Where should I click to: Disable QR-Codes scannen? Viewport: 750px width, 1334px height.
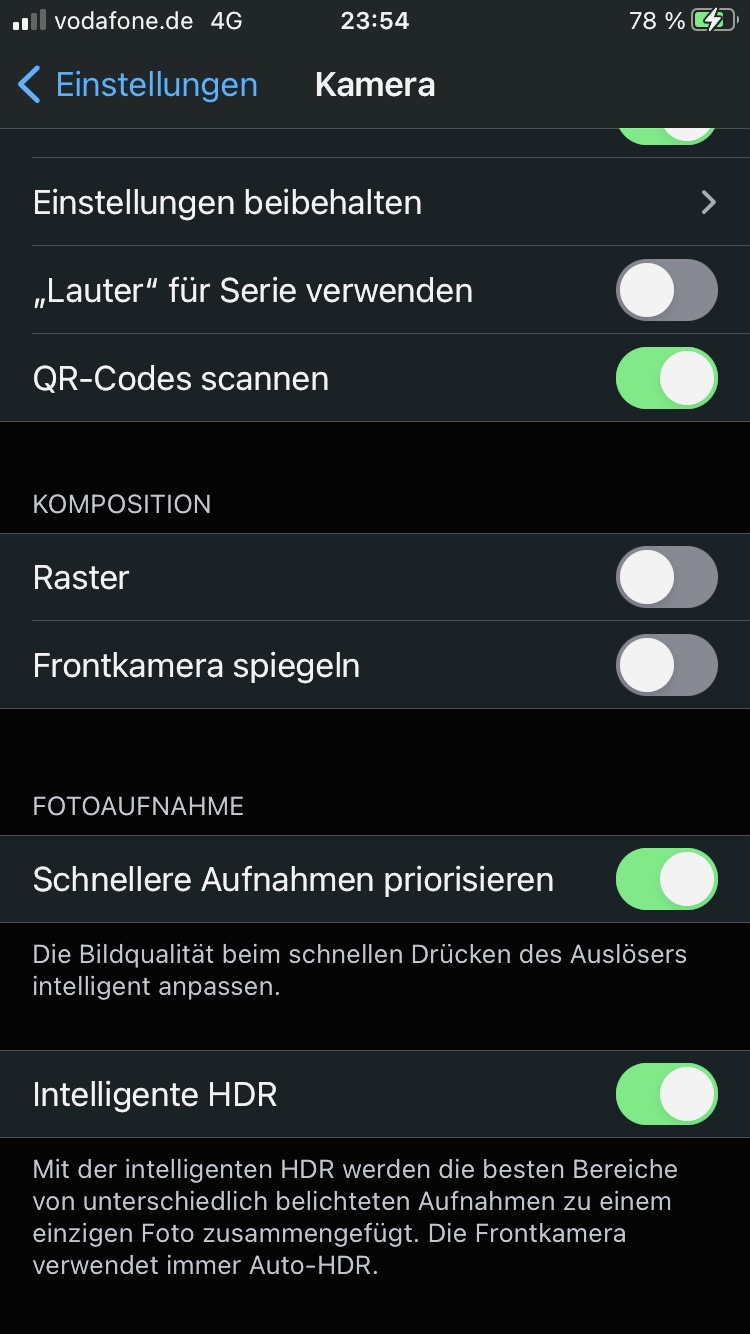(666, 379)
